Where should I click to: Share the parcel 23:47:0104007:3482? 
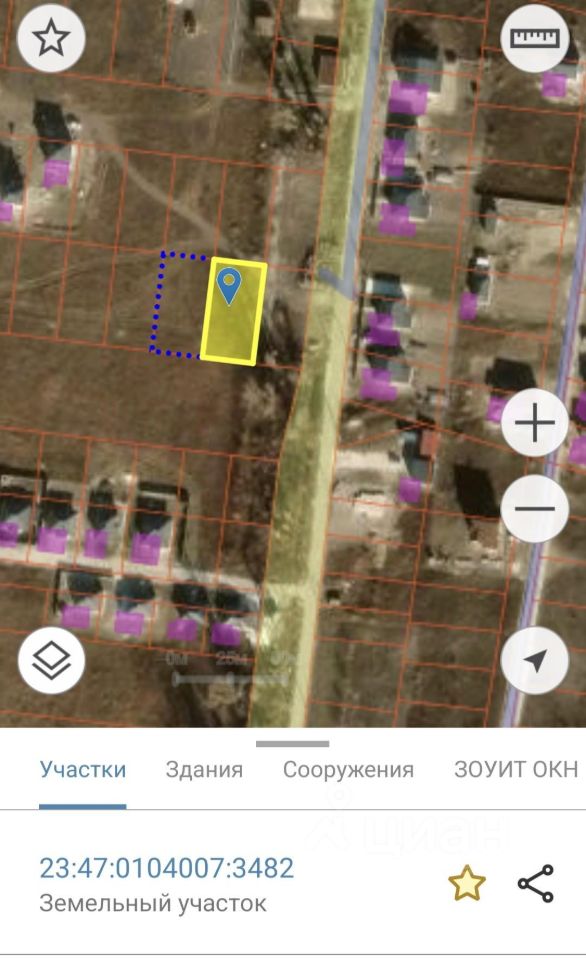coord(536,883)
